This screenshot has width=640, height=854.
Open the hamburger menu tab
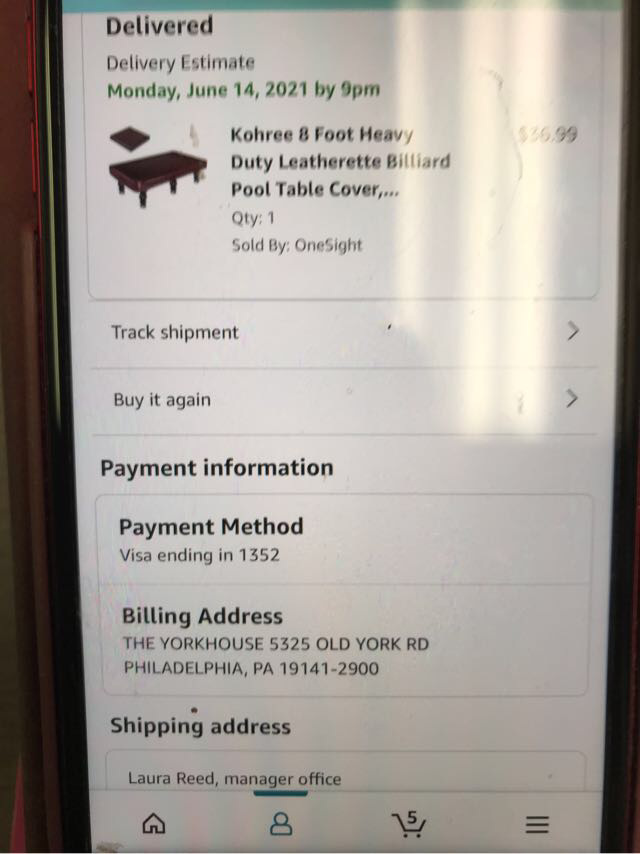coord(538,824)
